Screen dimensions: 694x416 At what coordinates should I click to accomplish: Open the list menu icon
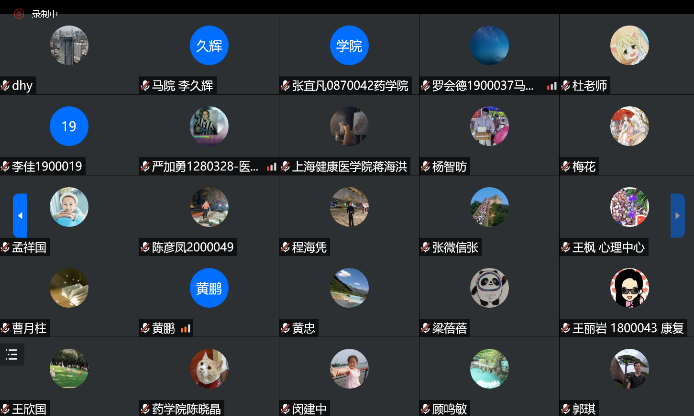click(x=12, y=353)
